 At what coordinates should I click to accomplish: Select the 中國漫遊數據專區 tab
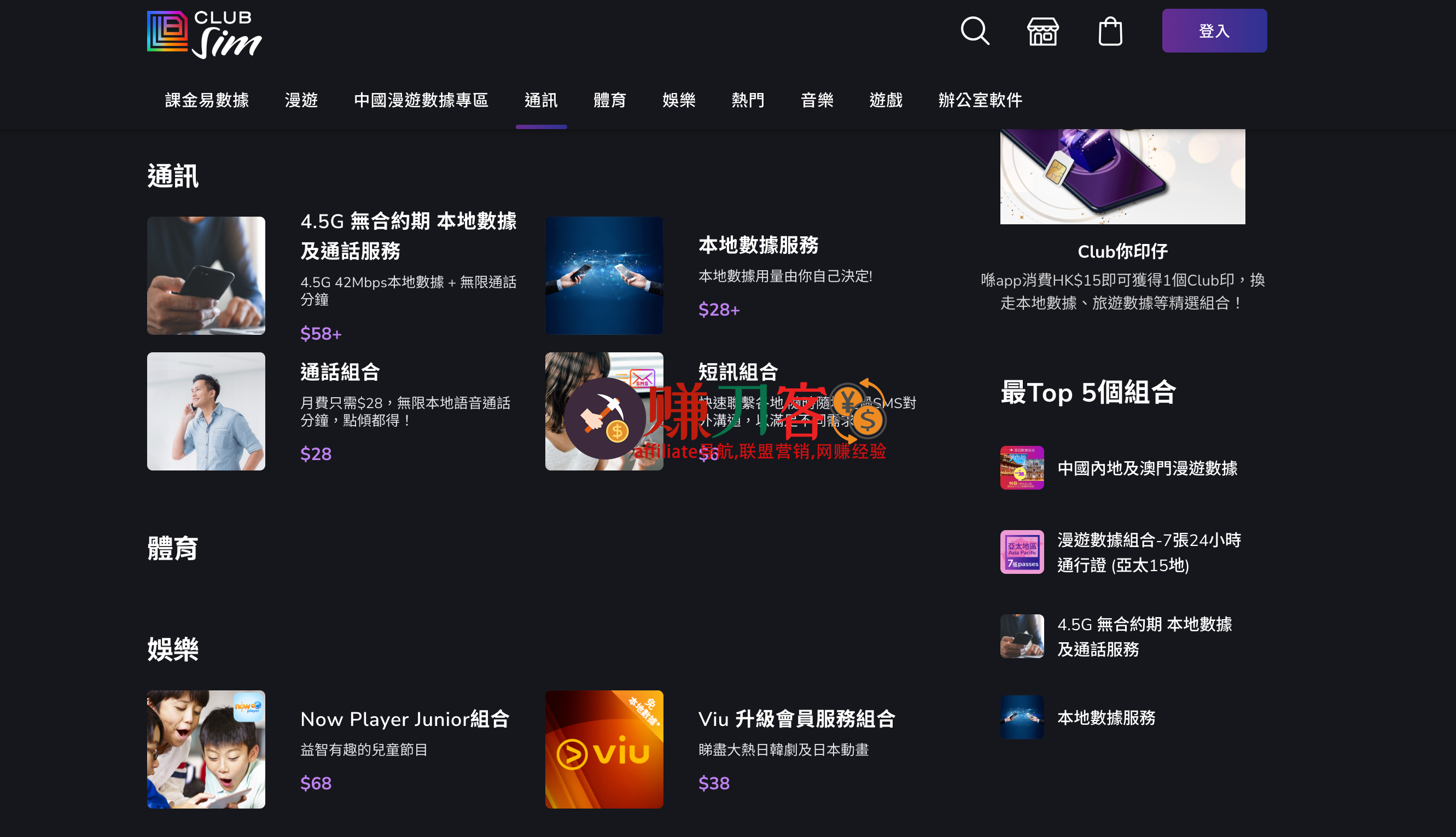click(421, 100)
